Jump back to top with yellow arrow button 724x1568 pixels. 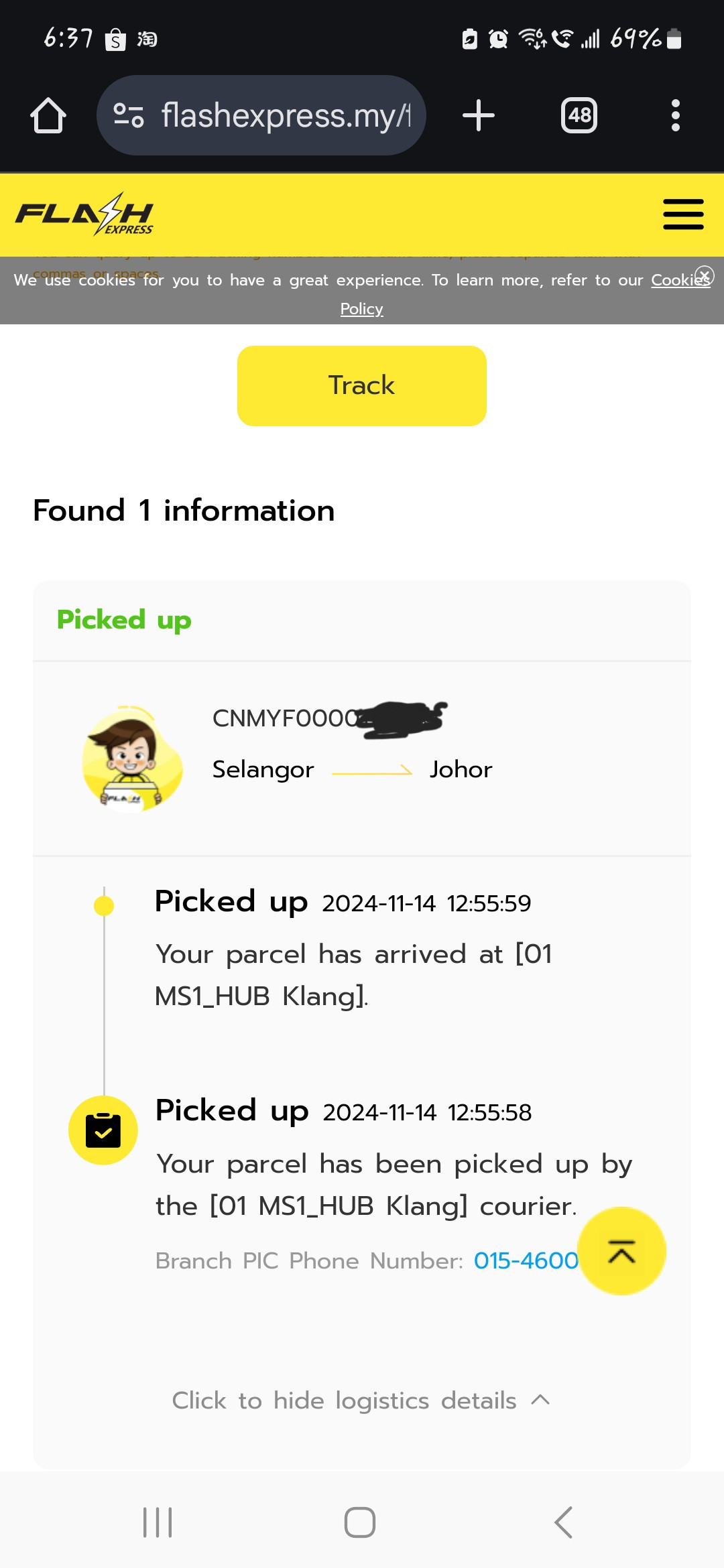click(621, 1251)
